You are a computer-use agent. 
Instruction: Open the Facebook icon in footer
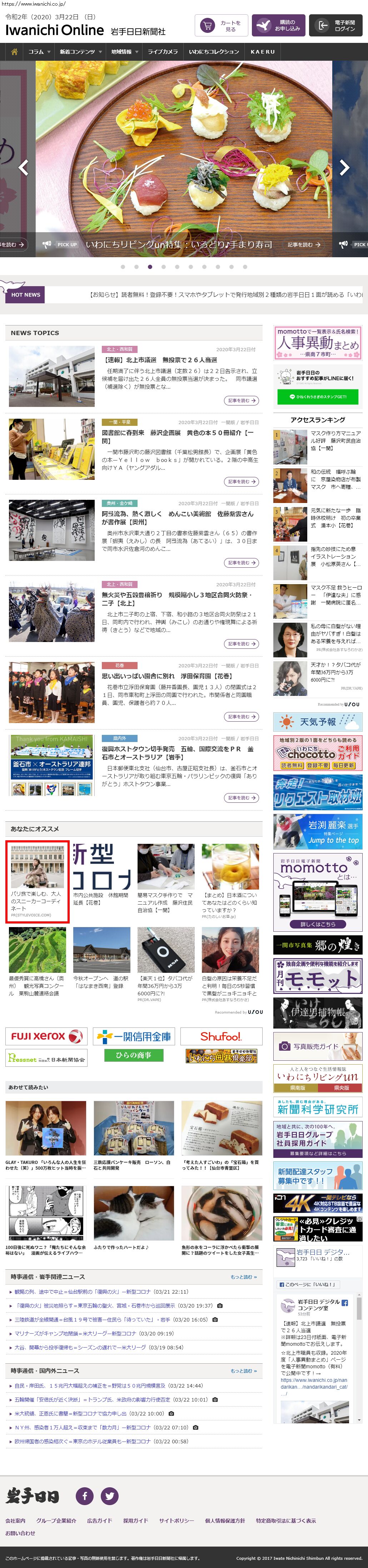[x=85, y=1495]
